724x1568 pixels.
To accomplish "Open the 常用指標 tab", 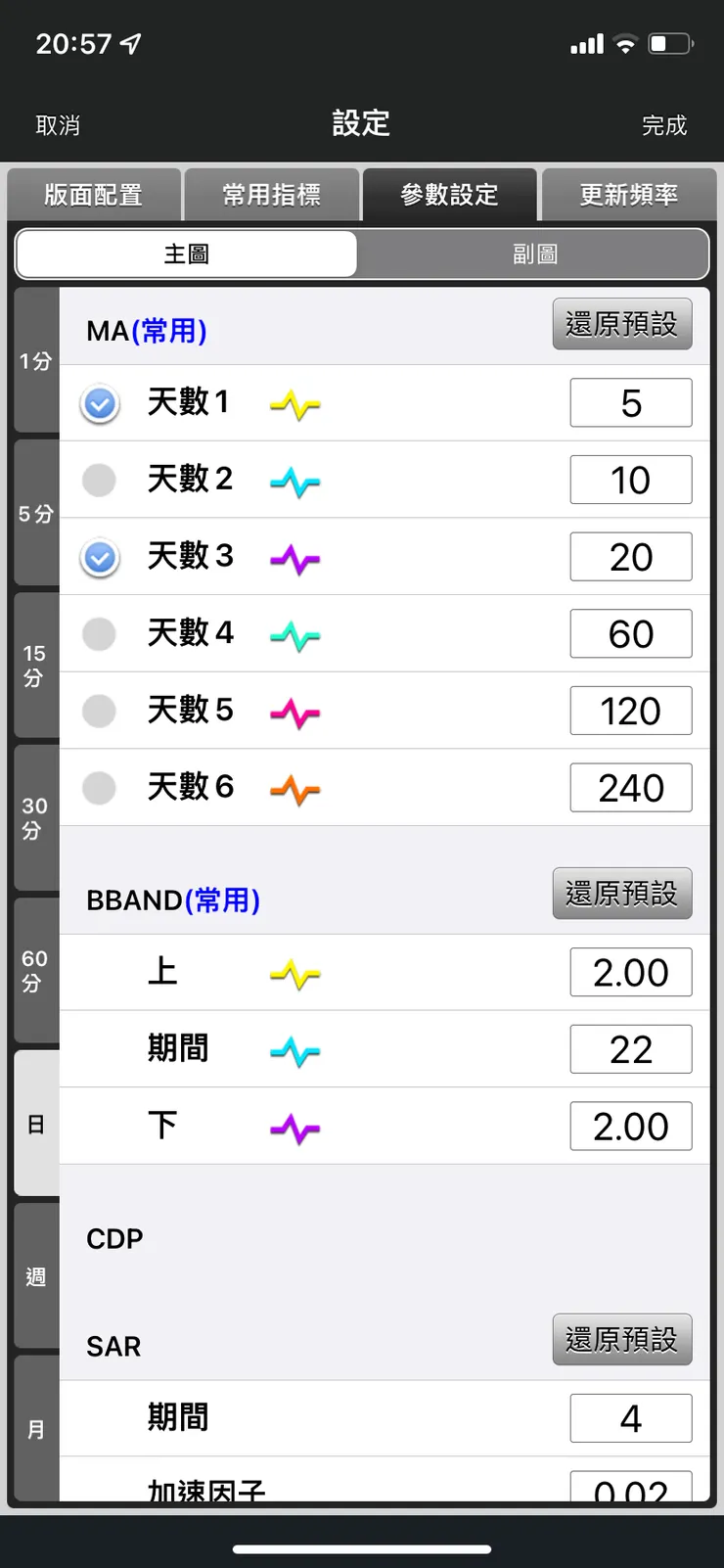I will 272,194.
